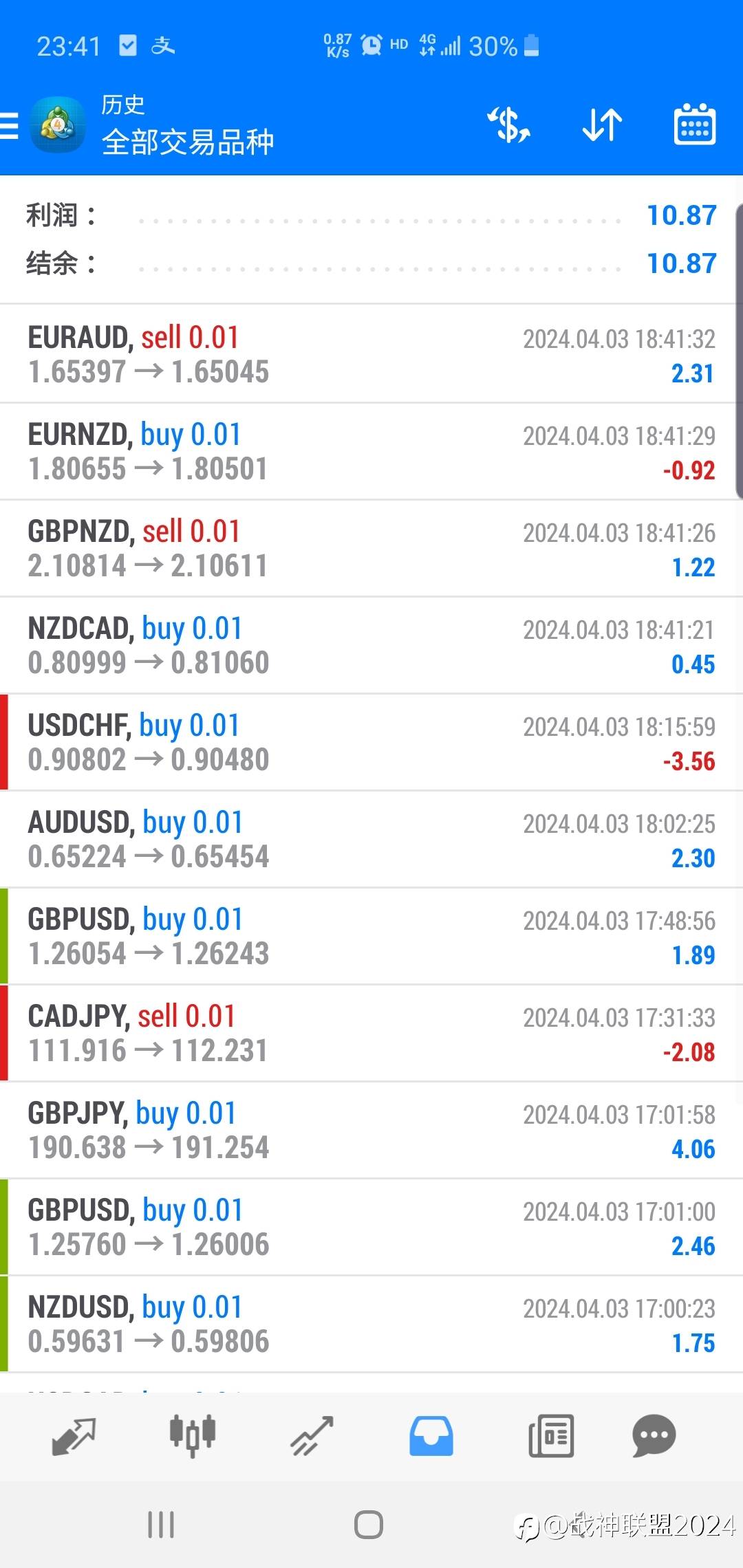Open the NZDUSD buy trade row
The height and width of the screenshot is (1568, 743).
coord(371,1324)
